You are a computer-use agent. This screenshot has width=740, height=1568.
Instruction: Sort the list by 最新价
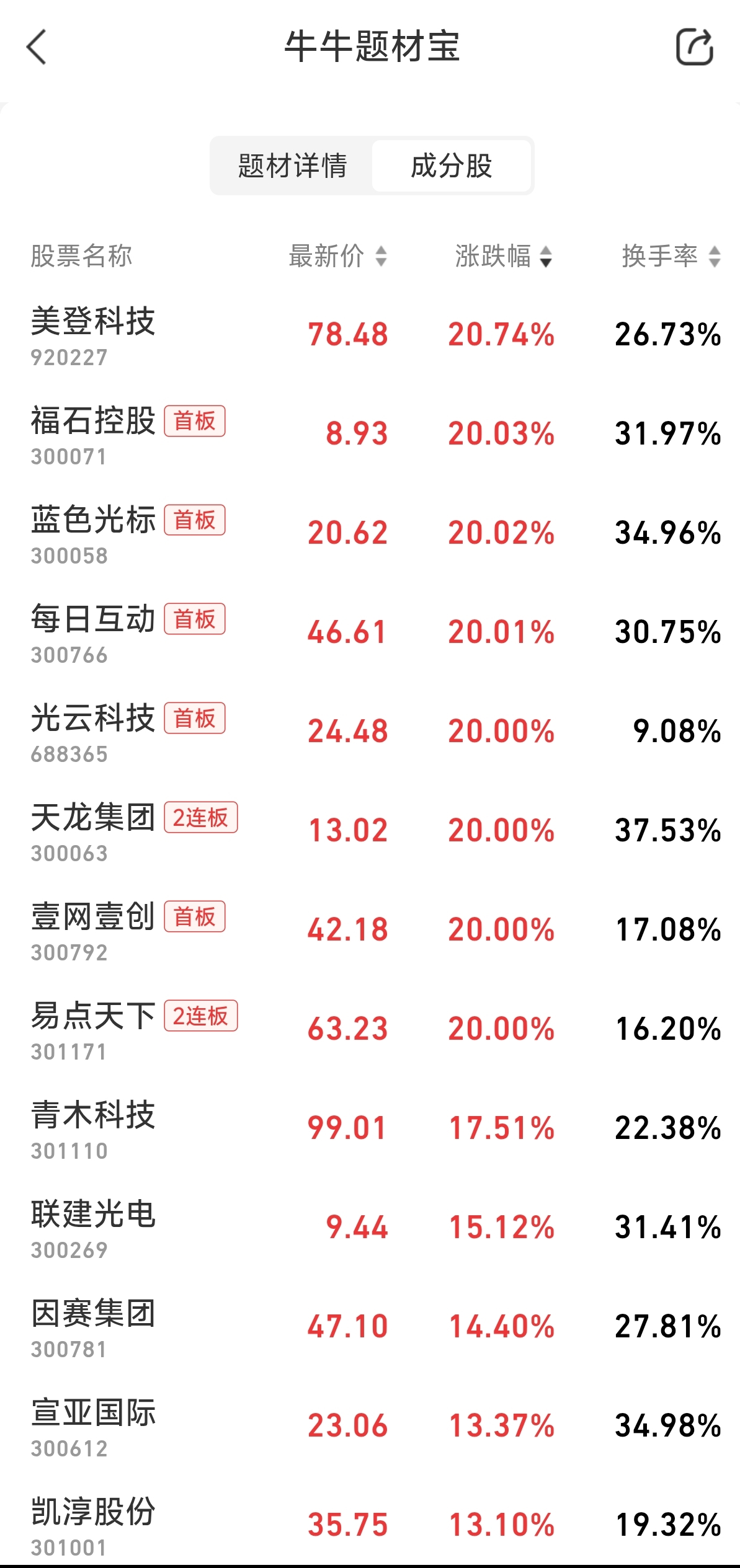[337, 256]
